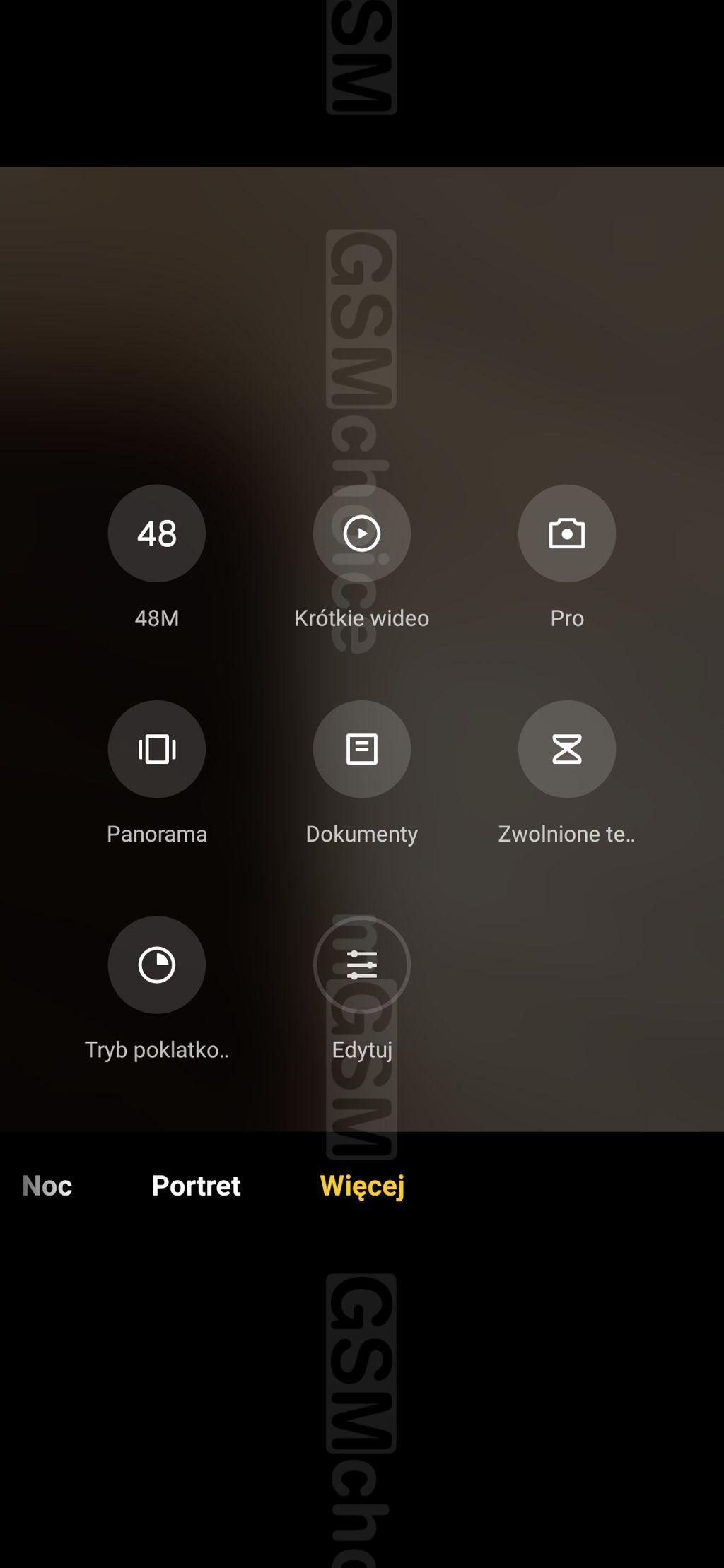Switch to the Noc tab
This screenshot has height=1568, width=724.
click(47, 1186)
